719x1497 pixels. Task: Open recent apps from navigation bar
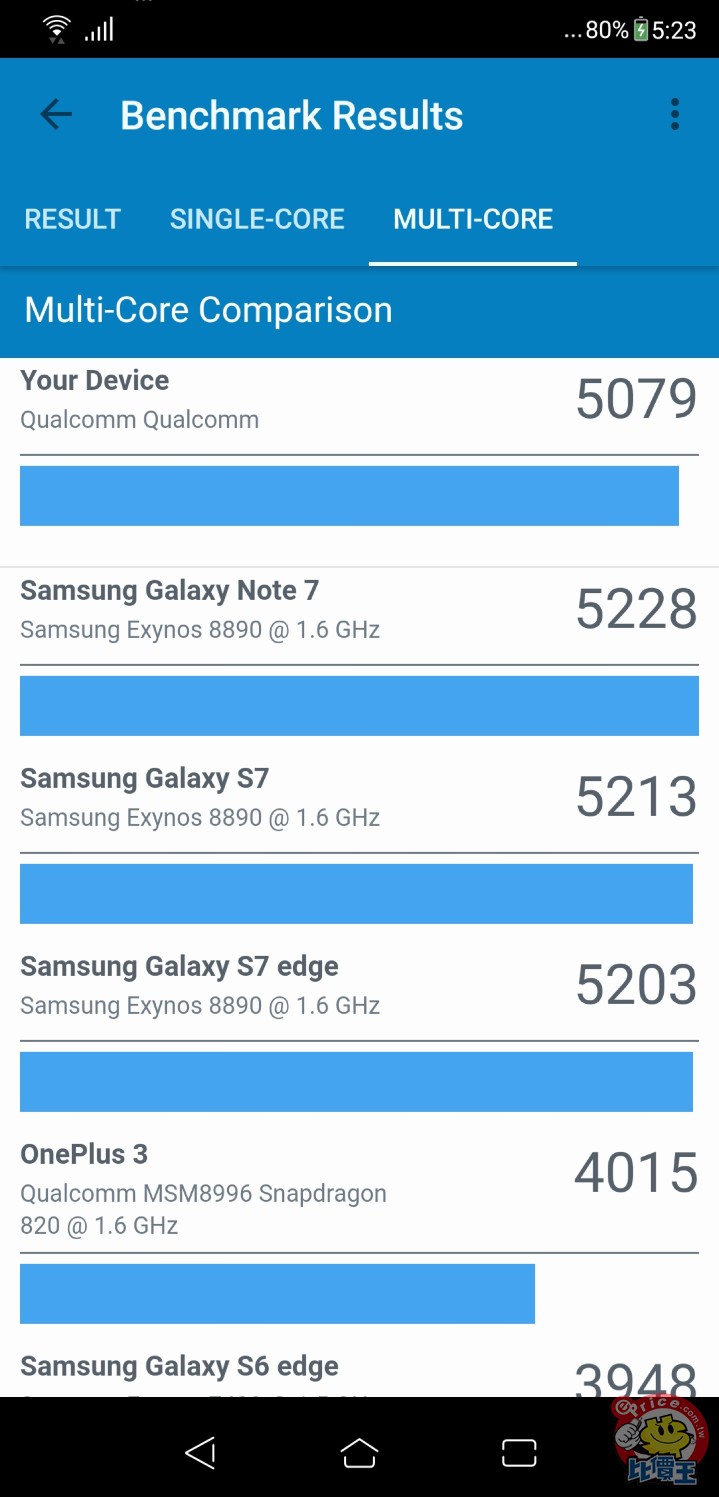[x=519, y=1452]
